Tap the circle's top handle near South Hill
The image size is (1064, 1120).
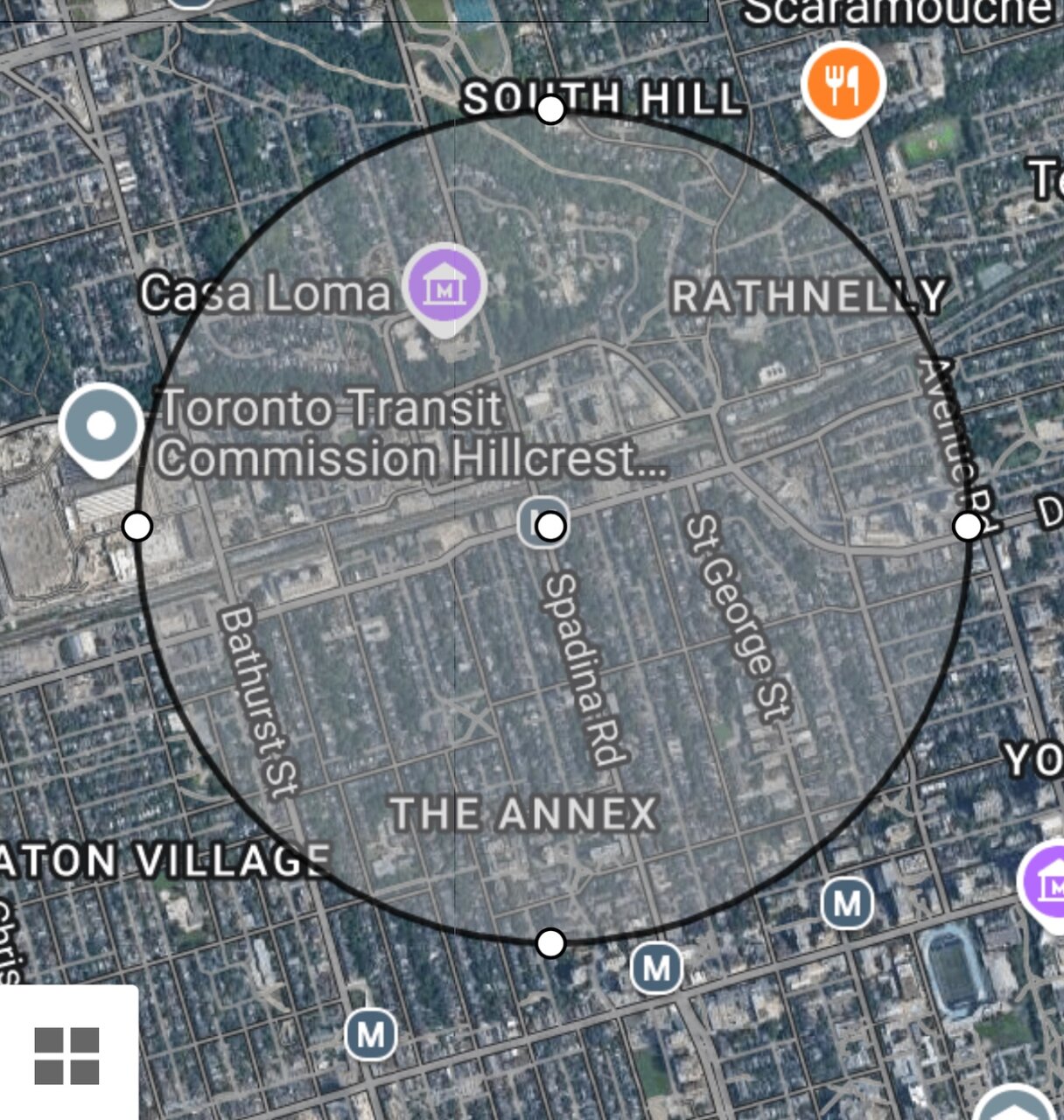click(x=550, y=110)
